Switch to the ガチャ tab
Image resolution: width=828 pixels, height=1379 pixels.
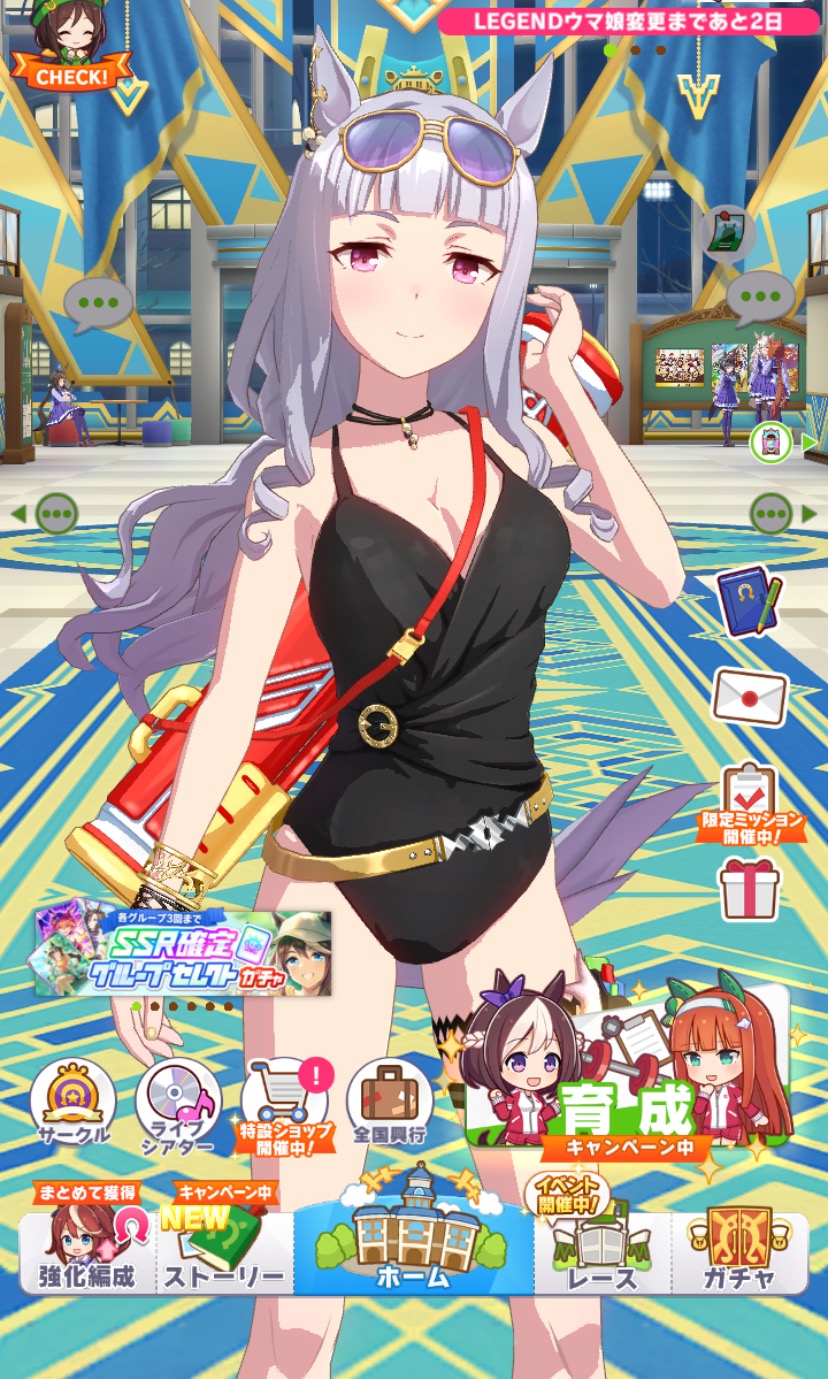(x=739, y=1250)
